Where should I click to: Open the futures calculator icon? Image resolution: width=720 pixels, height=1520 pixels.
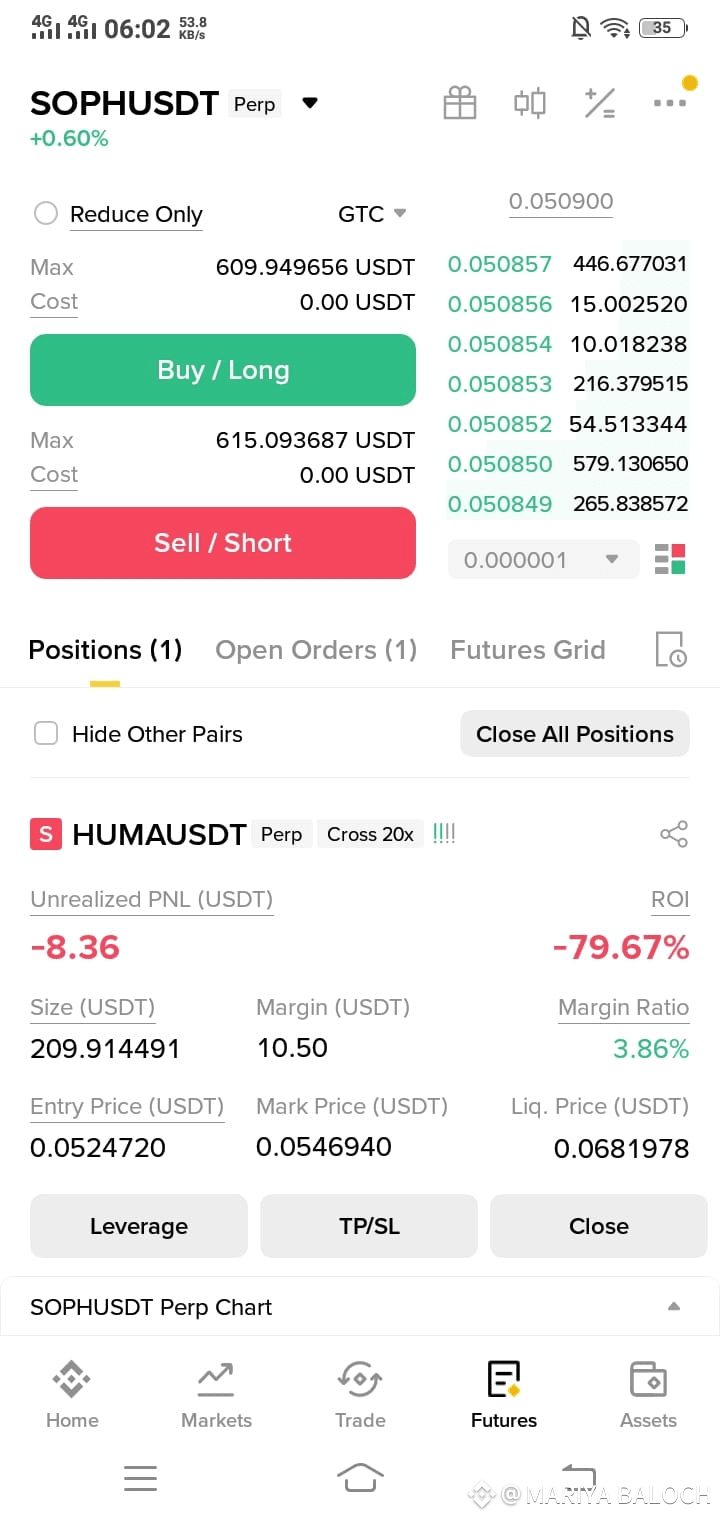pyautogui.click(x=600, y=103)
